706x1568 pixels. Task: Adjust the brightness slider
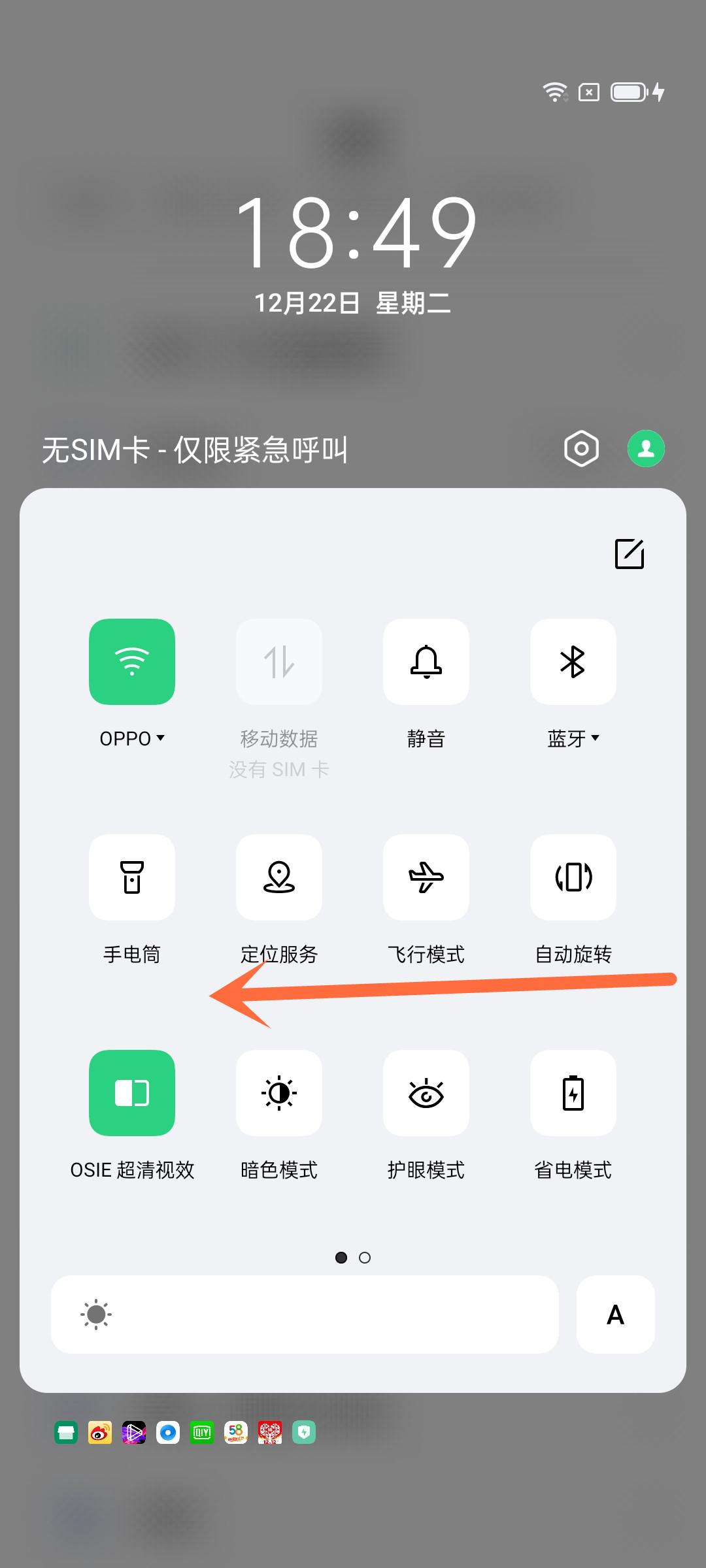pyautogui.click(x=304, y=1315)
